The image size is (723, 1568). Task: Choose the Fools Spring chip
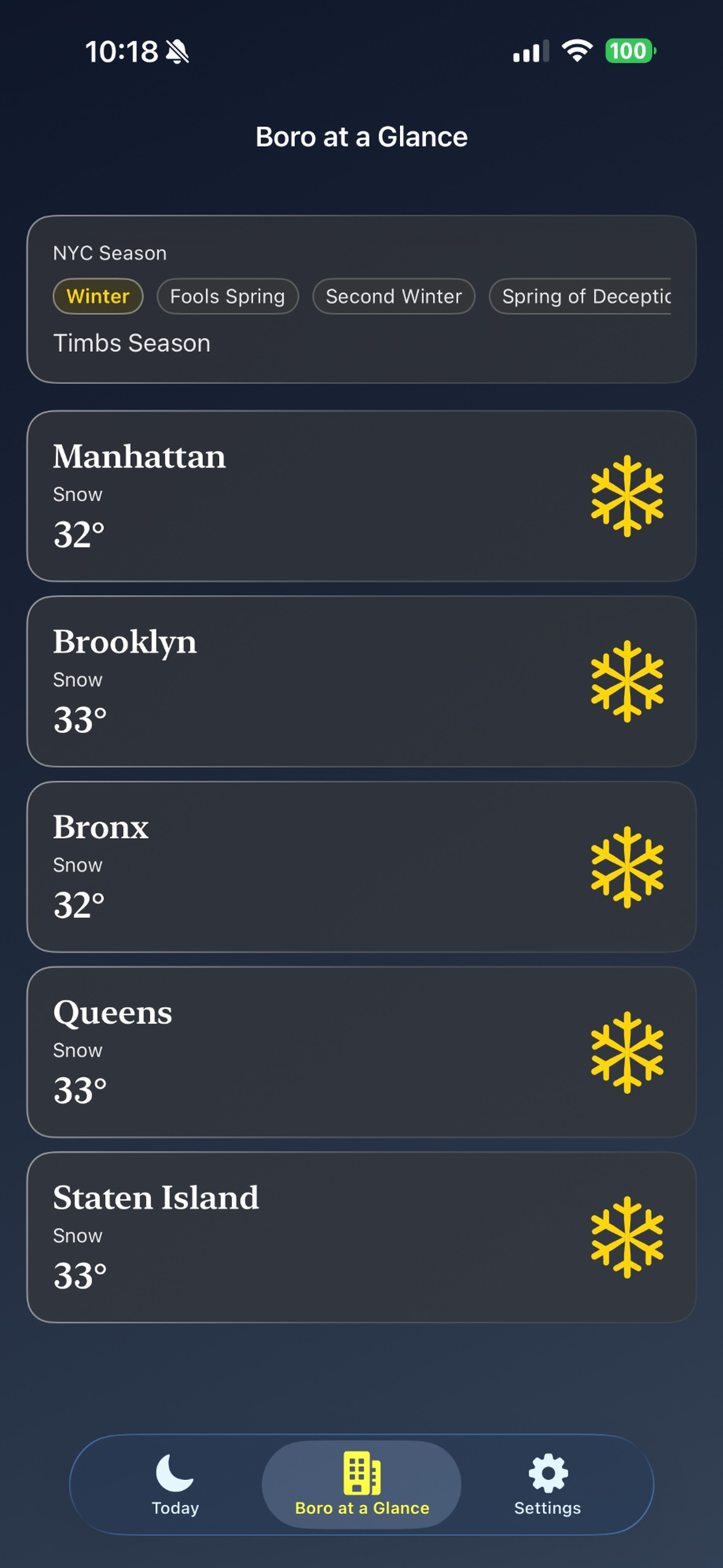tap(228, 297)
